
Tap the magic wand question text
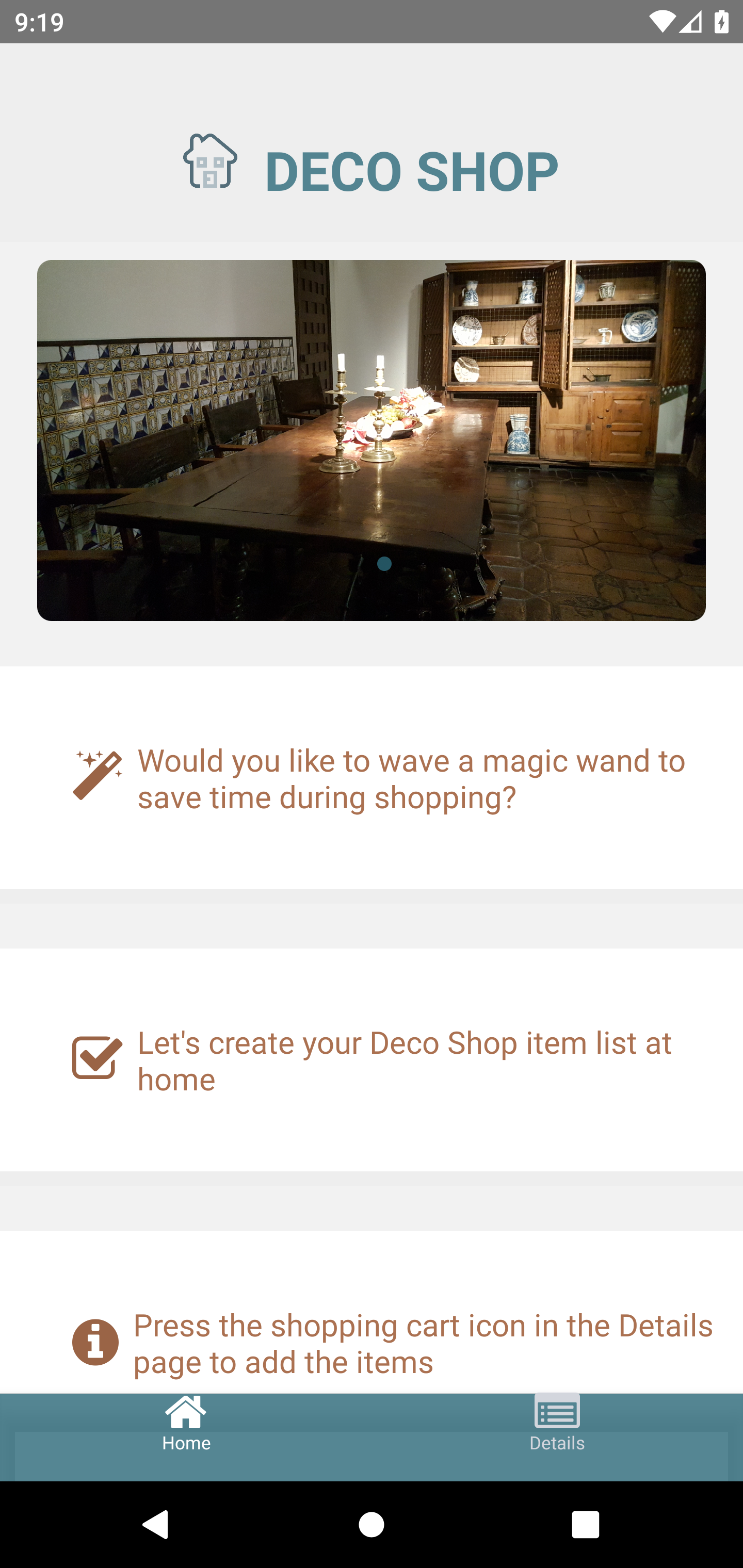coord(411,779)
